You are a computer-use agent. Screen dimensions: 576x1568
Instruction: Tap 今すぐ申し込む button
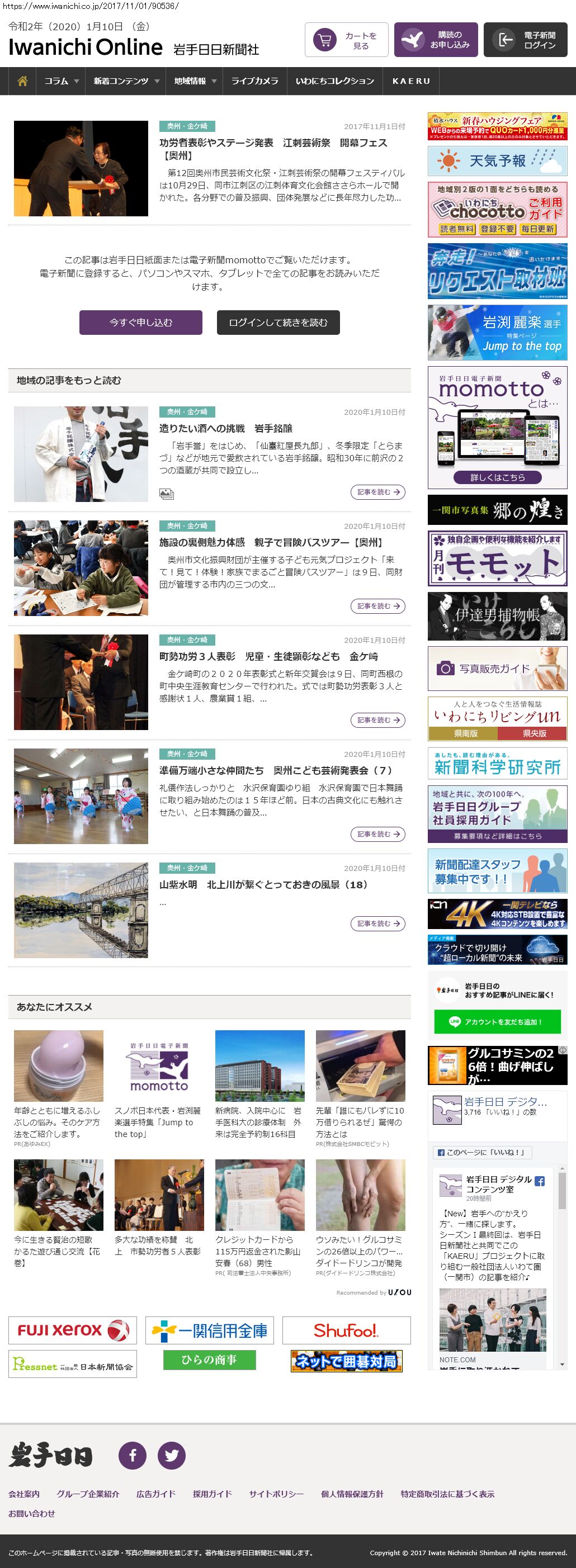(x=141, y=323)
